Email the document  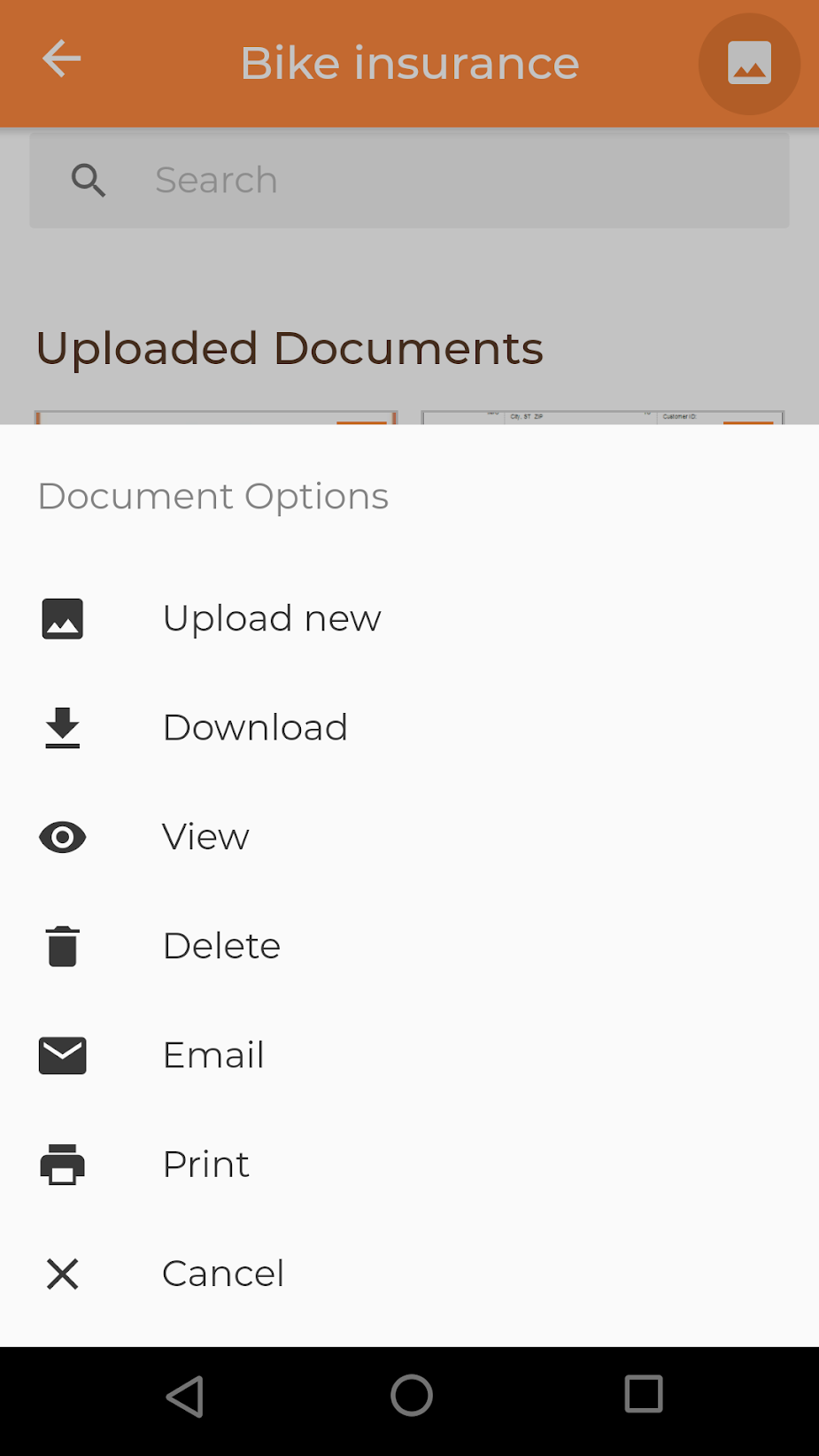point(213,1055)
